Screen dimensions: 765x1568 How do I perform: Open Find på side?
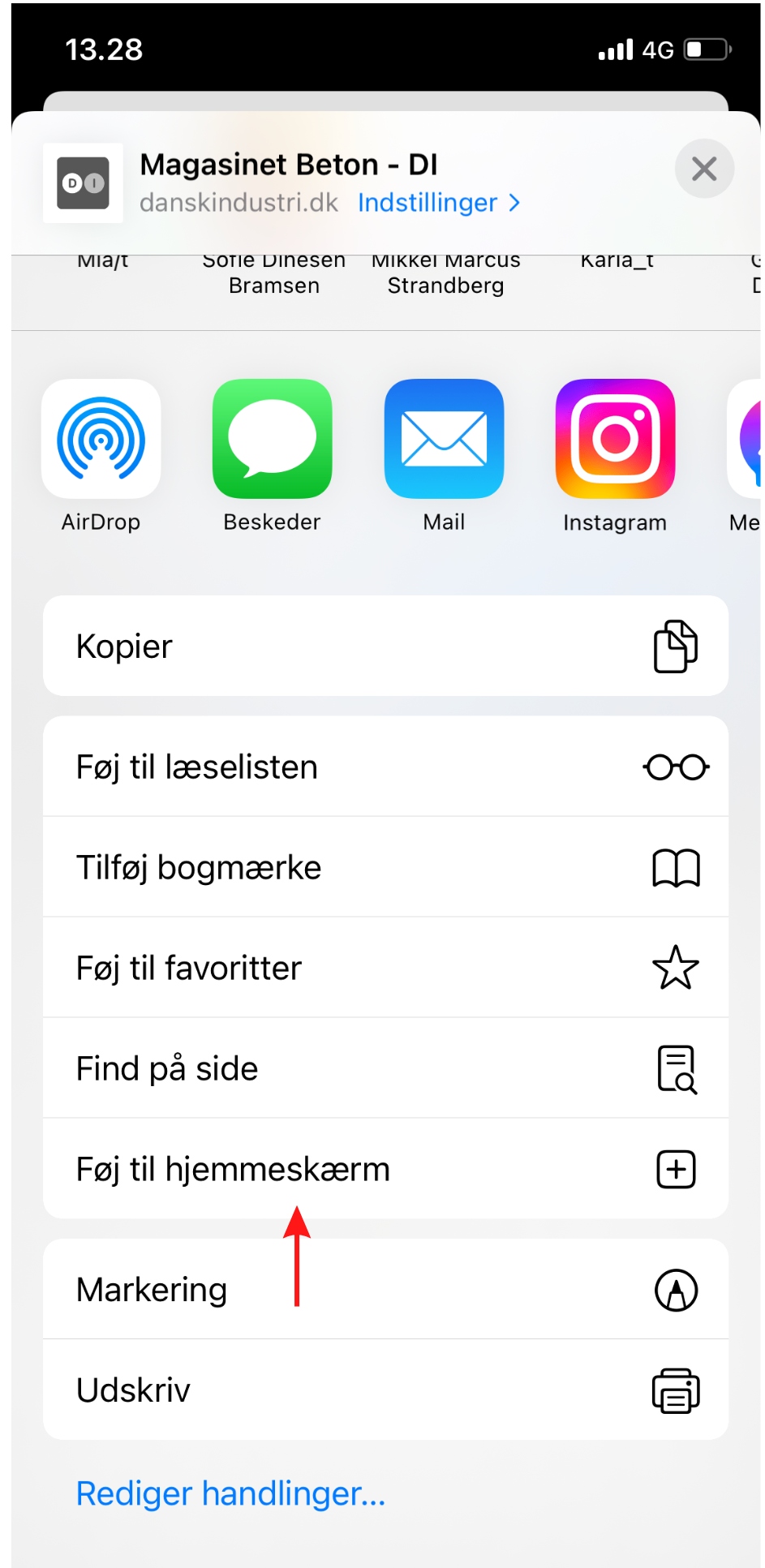(385, 1068)
